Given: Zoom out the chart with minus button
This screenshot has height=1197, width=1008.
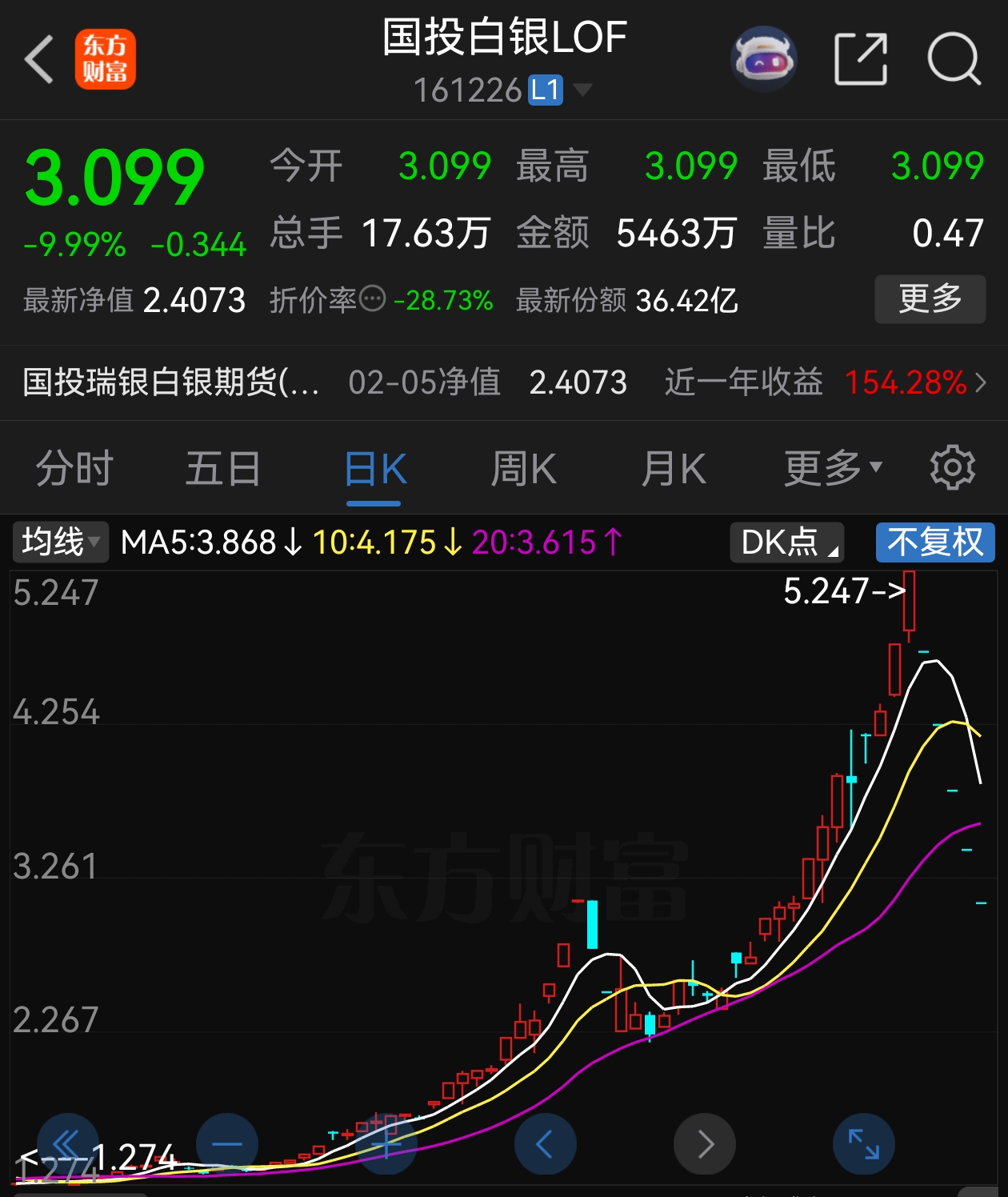Looking at the screenshot, I should click(x=227, y=1144).
